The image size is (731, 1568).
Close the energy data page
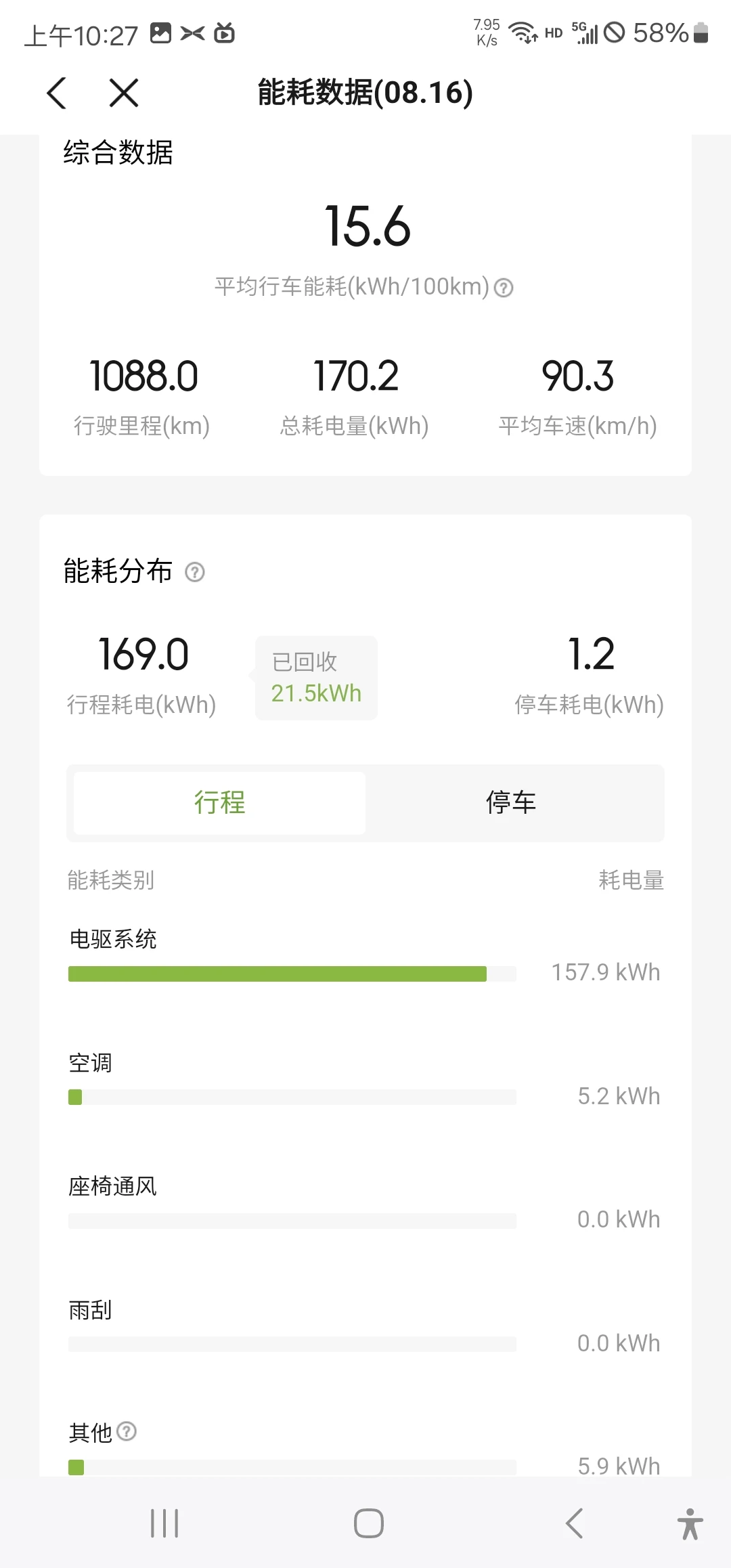(124, 93)
